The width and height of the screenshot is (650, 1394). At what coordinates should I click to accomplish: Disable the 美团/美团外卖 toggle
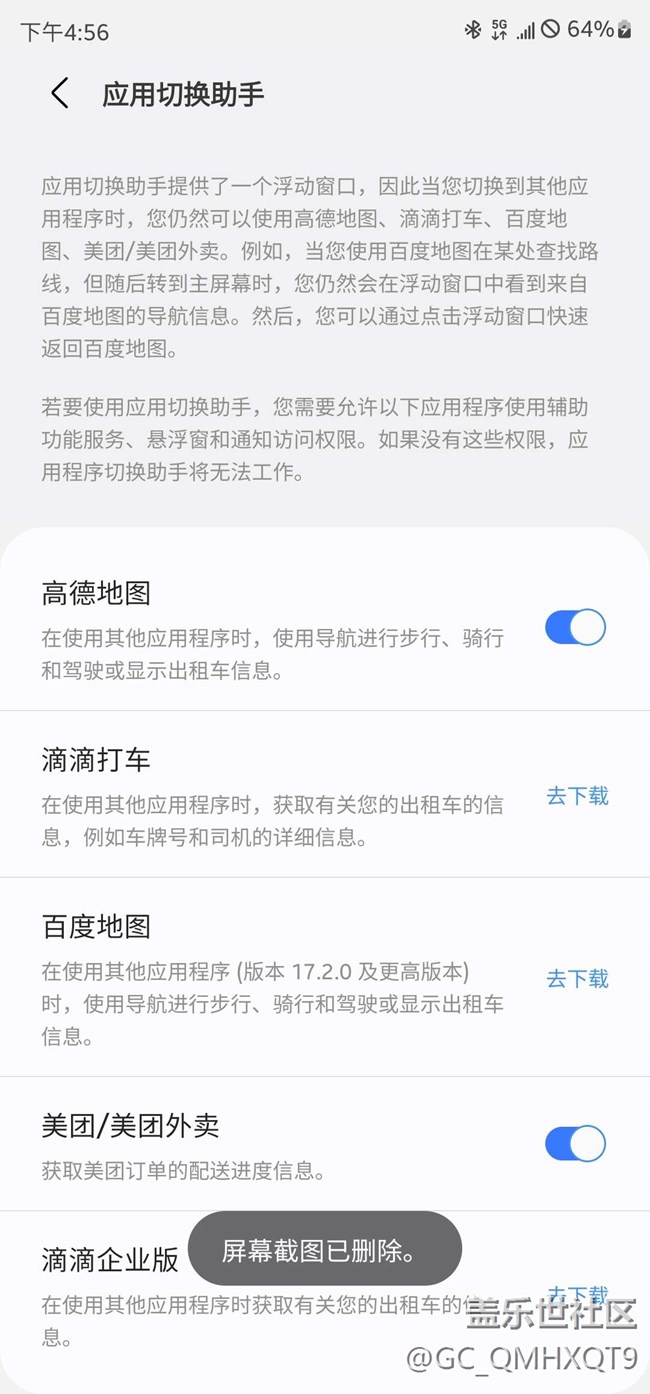(575, 1143)
